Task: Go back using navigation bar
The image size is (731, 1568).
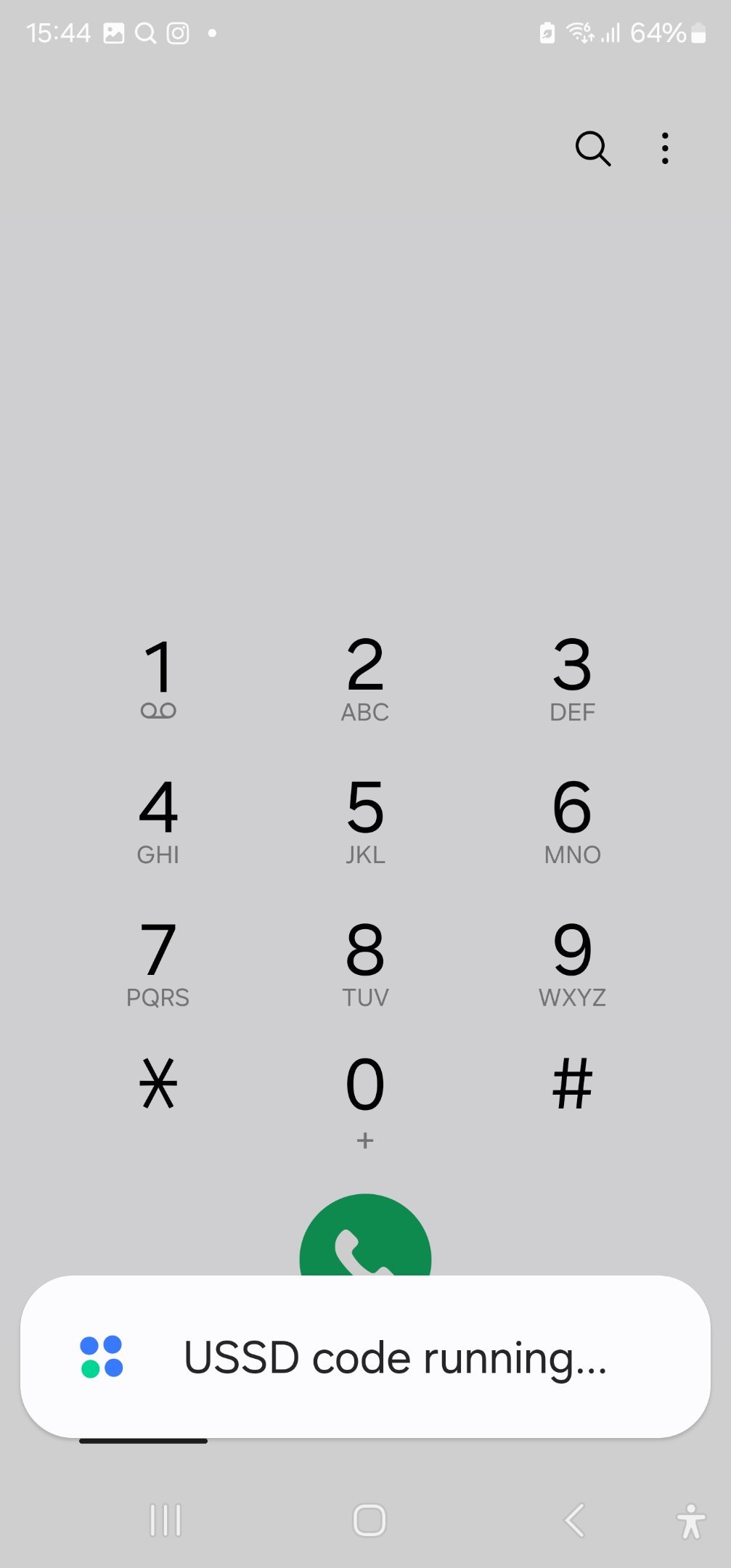Action: (574, 1519)
